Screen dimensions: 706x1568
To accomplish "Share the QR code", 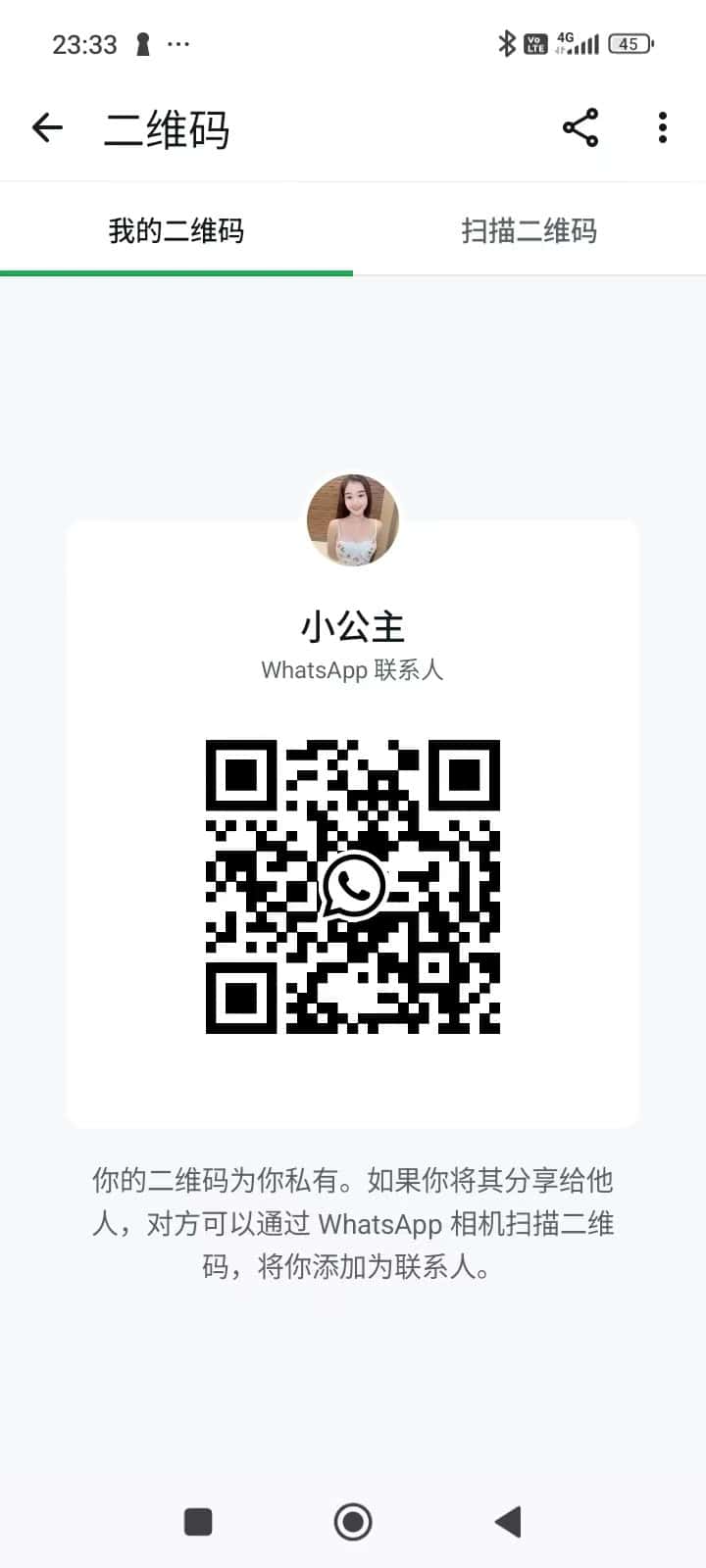I will point(580,128).
